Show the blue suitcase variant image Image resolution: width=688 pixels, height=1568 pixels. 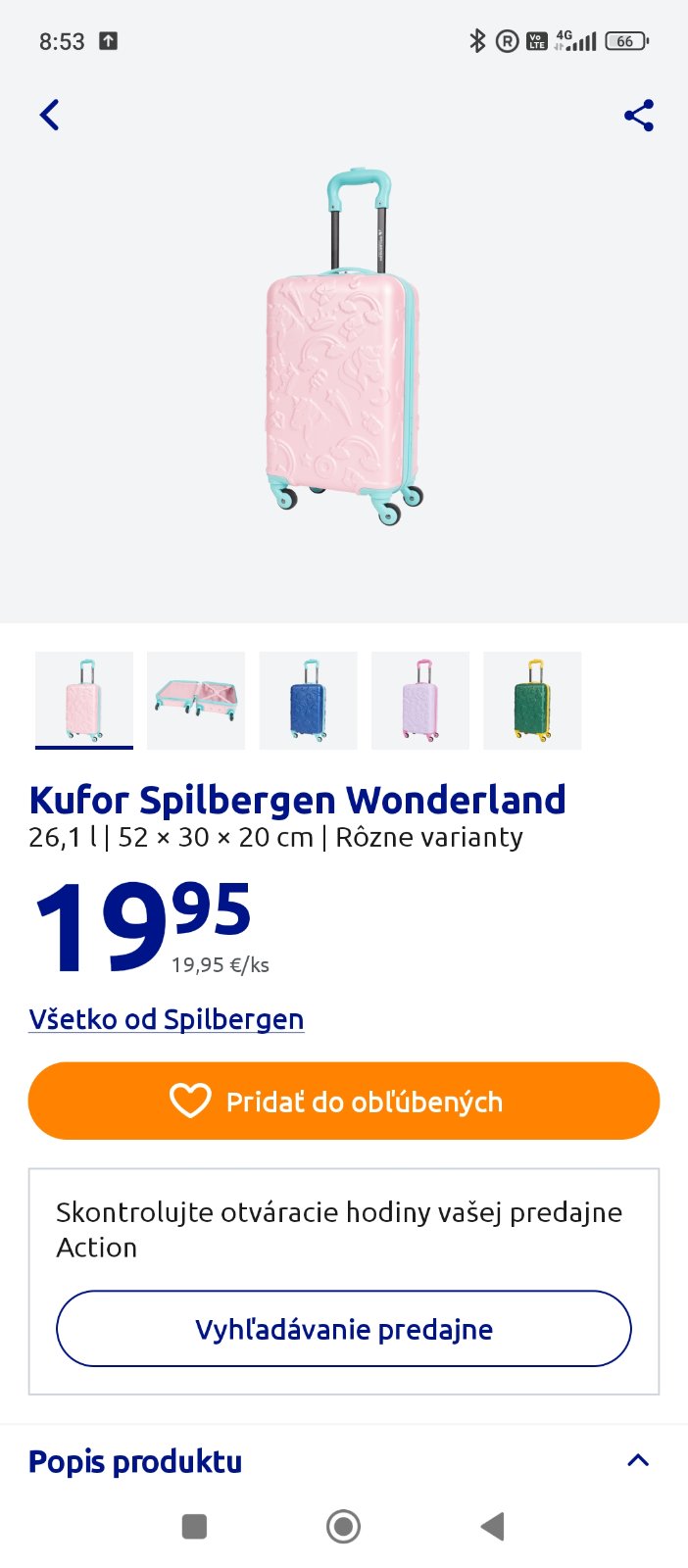pos(308,700)
